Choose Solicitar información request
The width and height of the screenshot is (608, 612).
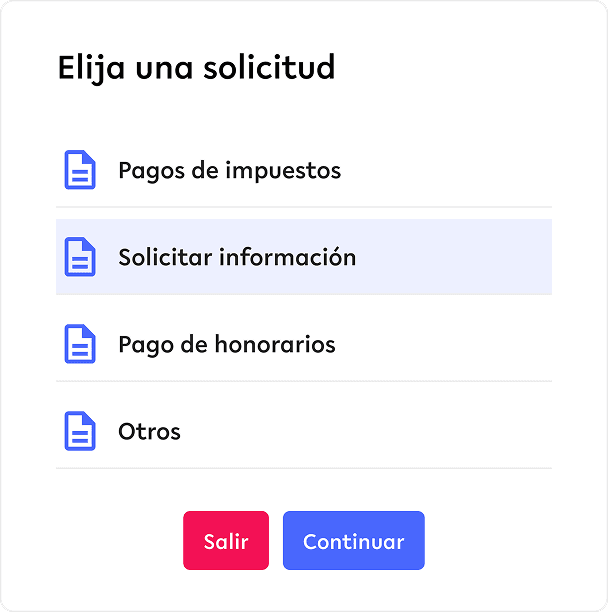pos(304,257)
